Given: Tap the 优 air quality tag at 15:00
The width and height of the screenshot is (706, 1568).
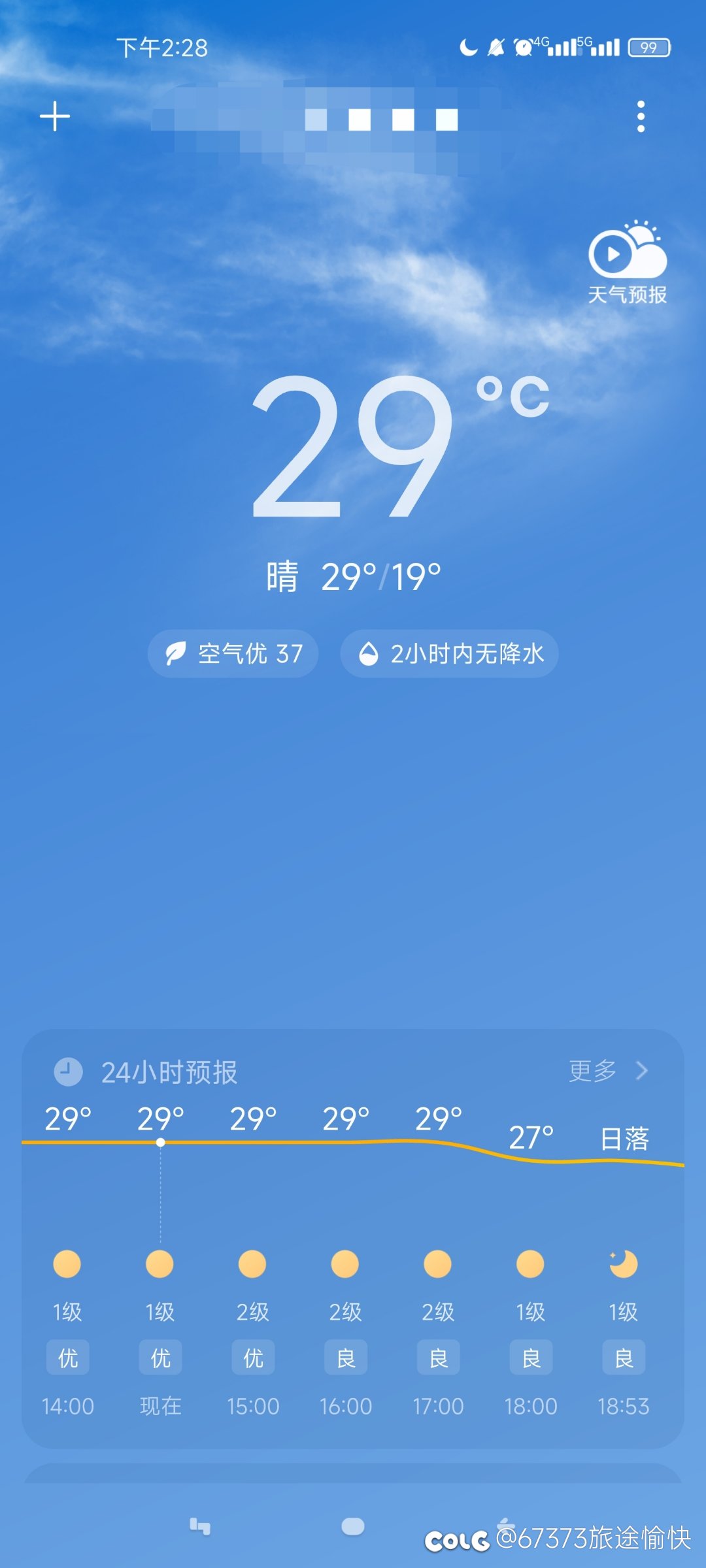Looking at the screenshot, I should click(253, 1356).
